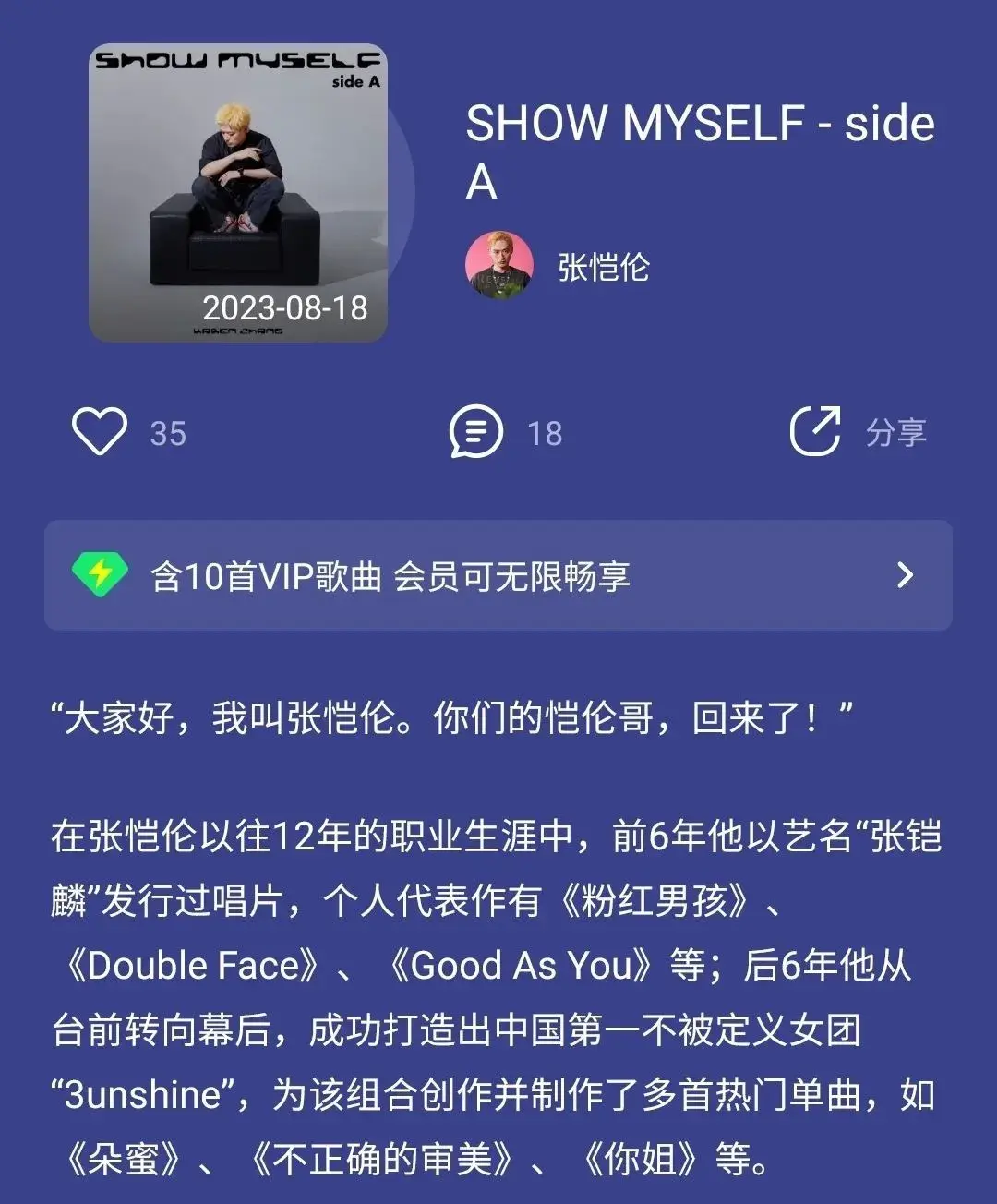This screenshot has width=997, height=1204.
Task: Open artist 张恺伦's profile
Action: click(x=602, y=268)
